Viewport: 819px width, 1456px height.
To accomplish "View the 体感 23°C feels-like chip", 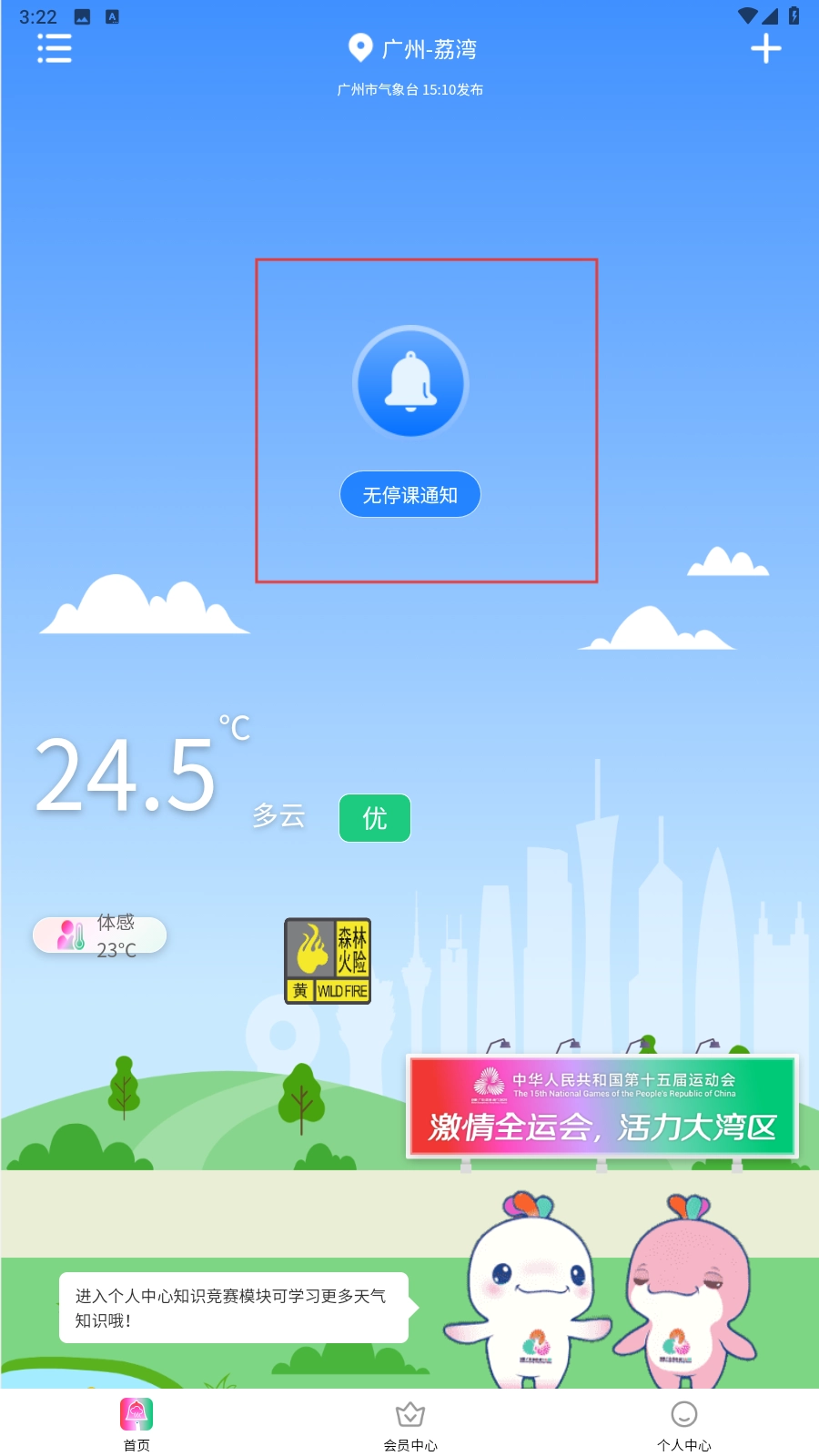I will coord(100,935).
